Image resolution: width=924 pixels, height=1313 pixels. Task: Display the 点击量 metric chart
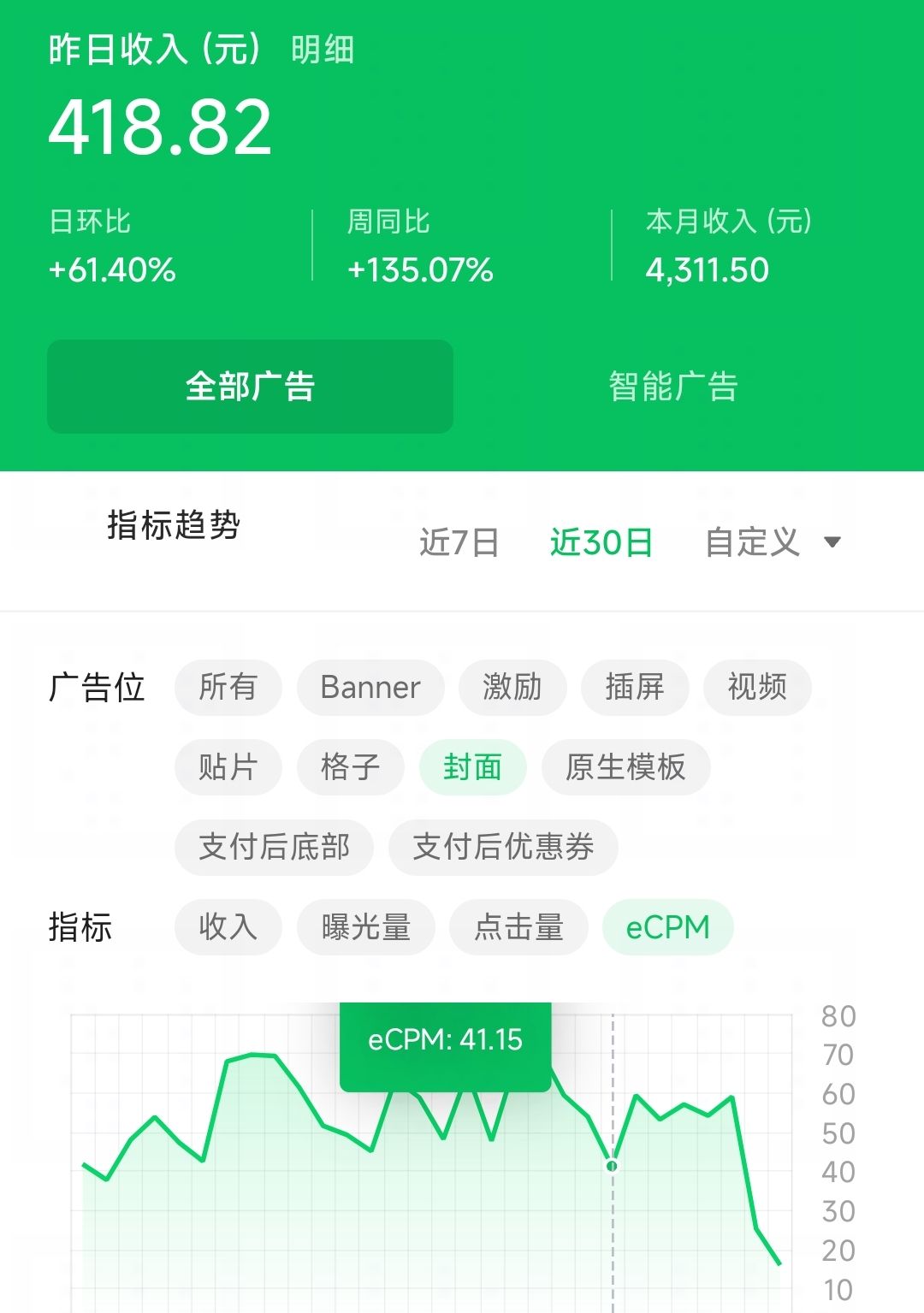click(518, 927)
